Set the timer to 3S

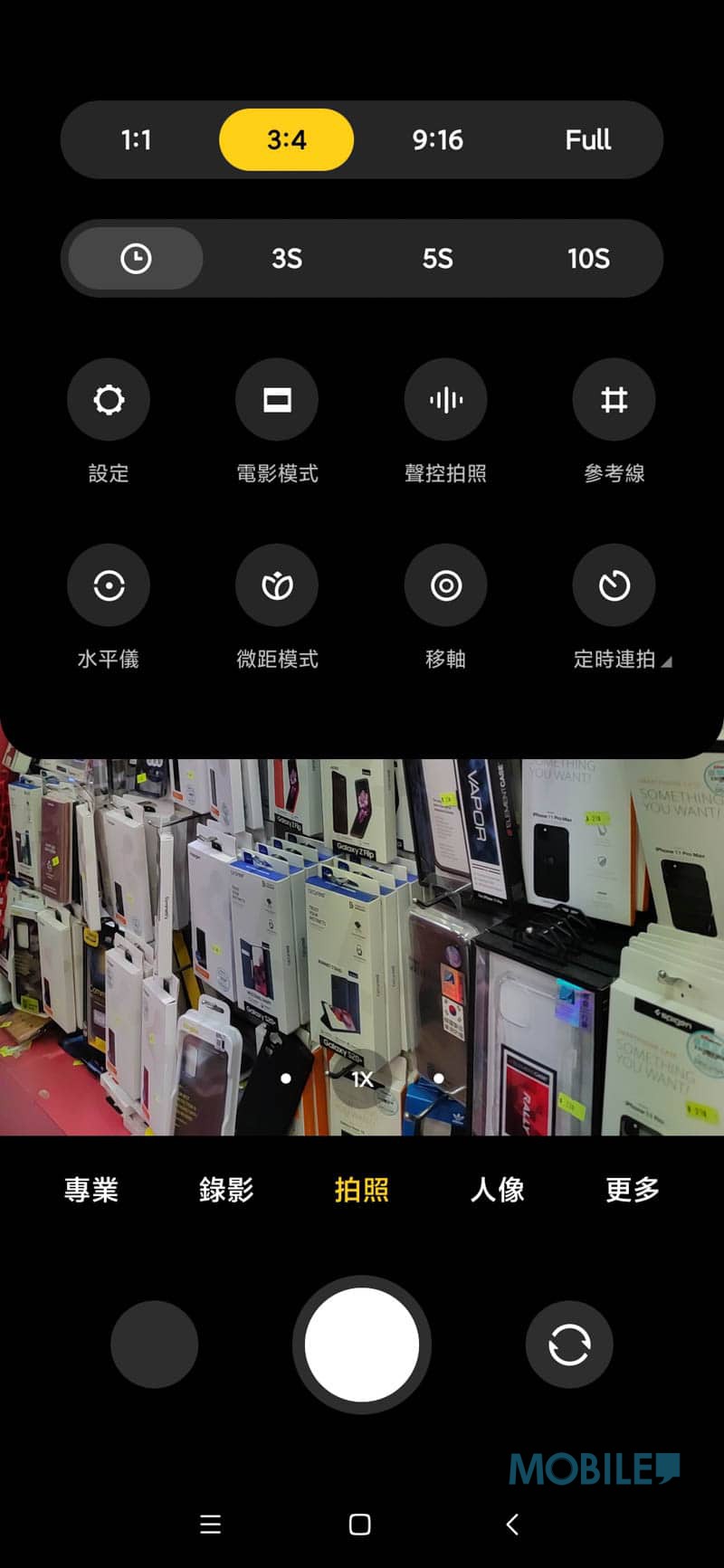[287, 259]
